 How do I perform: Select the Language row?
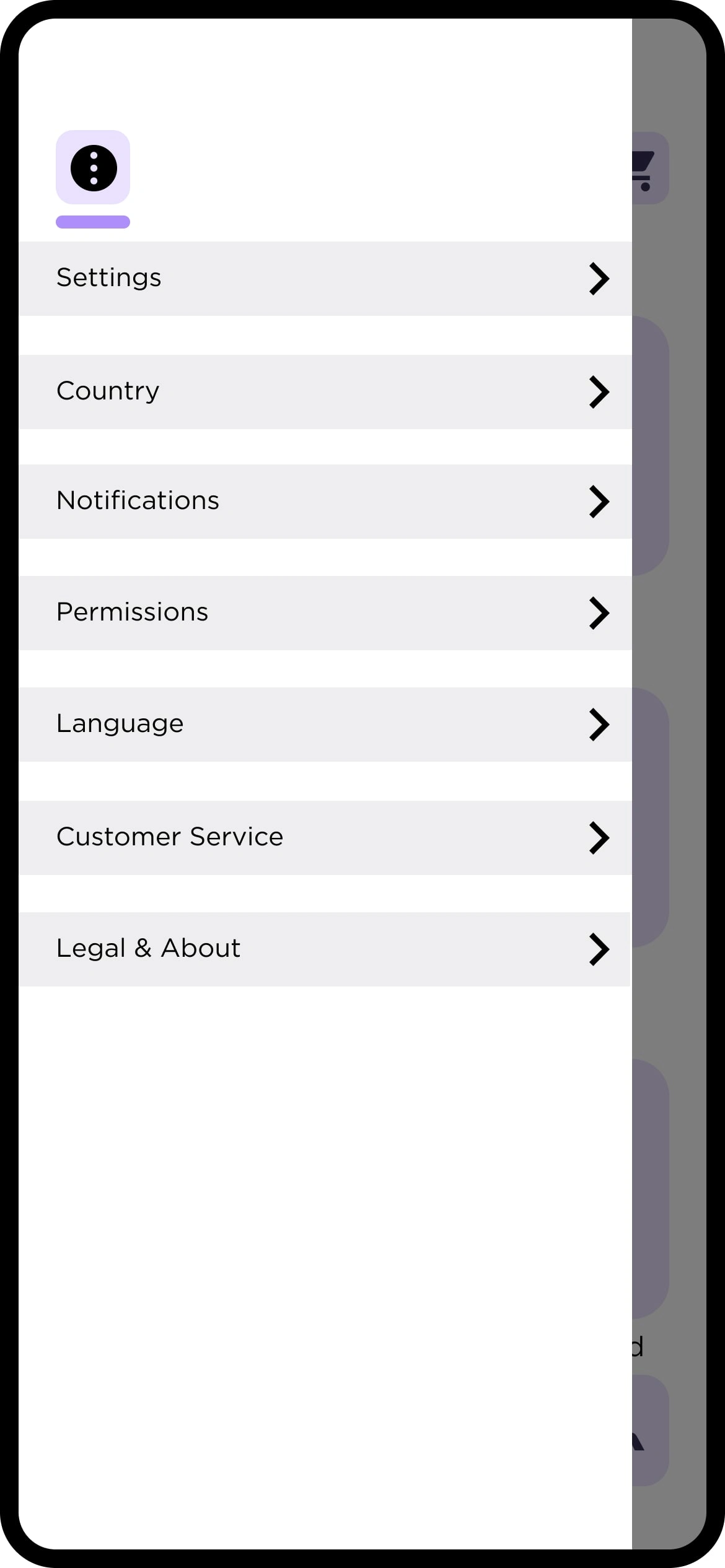click(325, 724)
